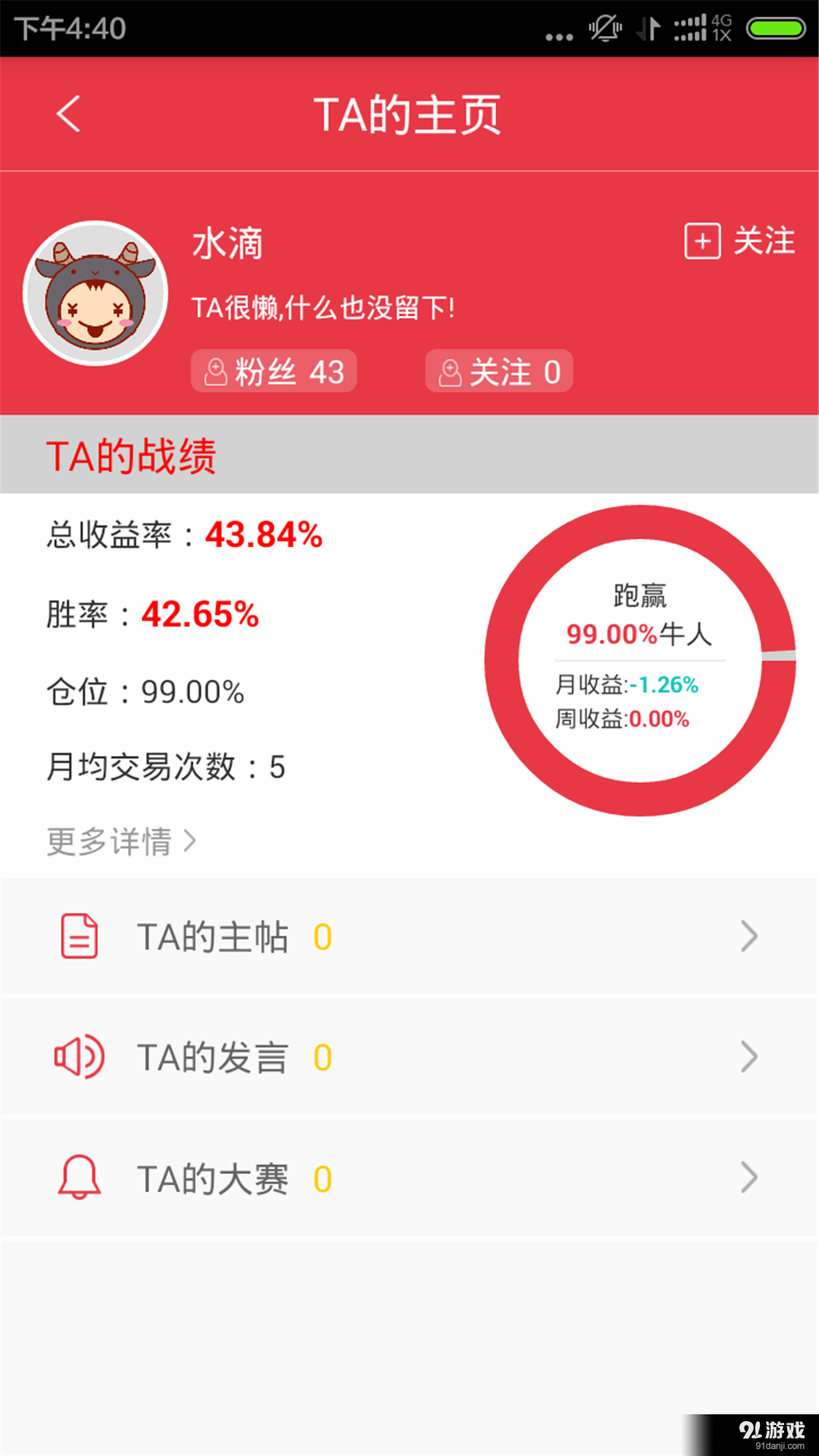This screenshot has width=819, height=1456.
Task: Tap the person icon inside the 粉丝 badge
Action: [x=215, y=371]
